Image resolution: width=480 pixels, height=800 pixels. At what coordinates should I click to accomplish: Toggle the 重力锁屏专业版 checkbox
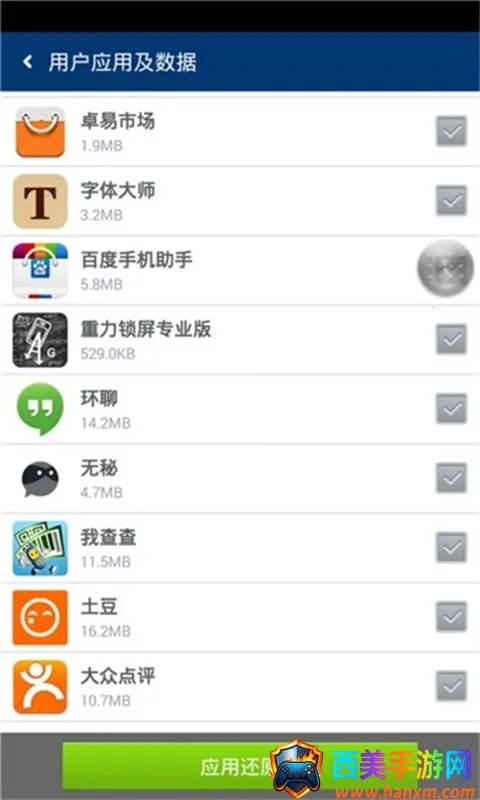click(451, 339)
